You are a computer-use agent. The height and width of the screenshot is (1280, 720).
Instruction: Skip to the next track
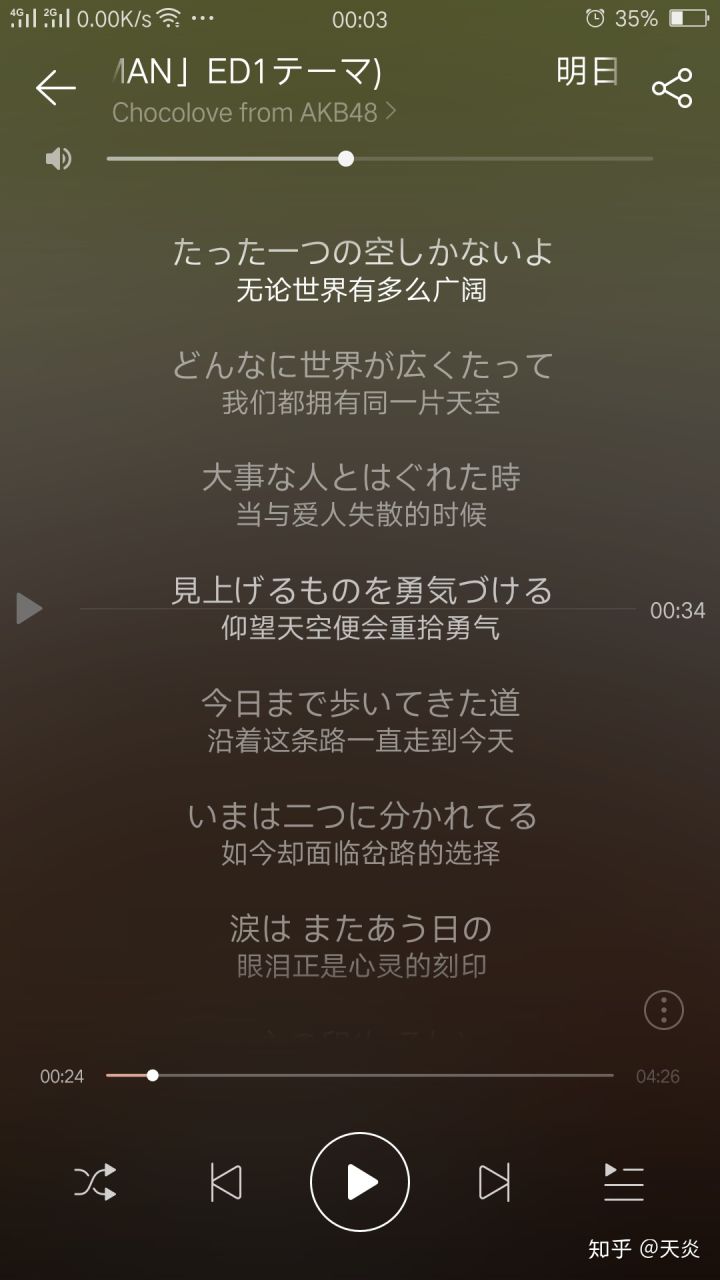point(494,1182)
